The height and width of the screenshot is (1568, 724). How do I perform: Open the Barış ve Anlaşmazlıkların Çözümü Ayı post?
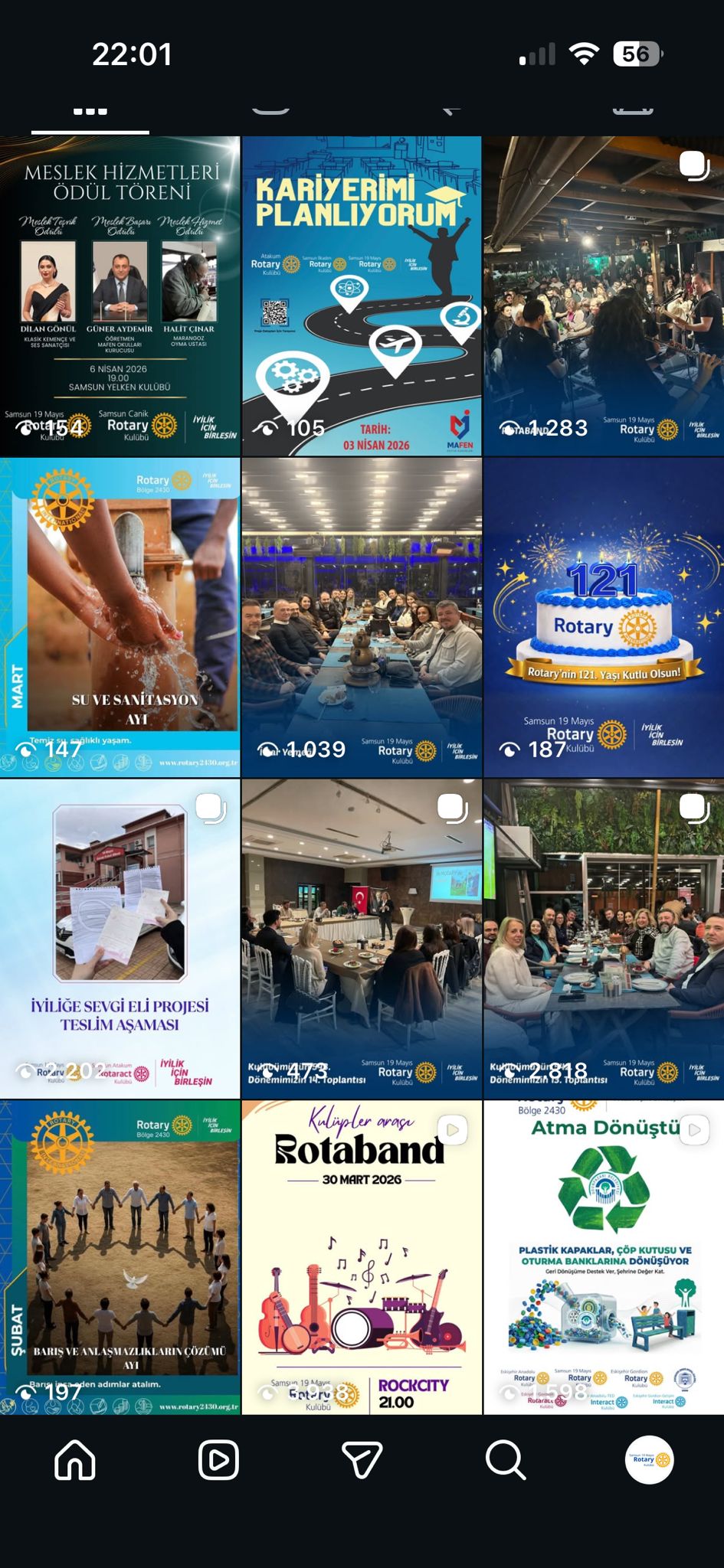pyautogui.click(x=120, y=1257)
